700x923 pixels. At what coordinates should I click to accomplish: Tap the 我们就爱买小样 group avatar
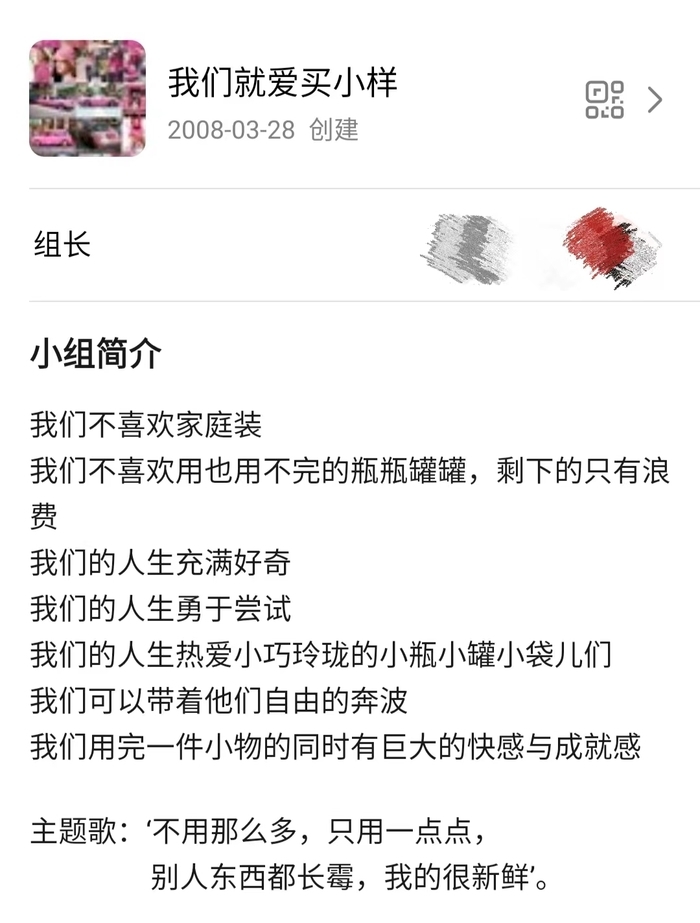tap(87, 98)
